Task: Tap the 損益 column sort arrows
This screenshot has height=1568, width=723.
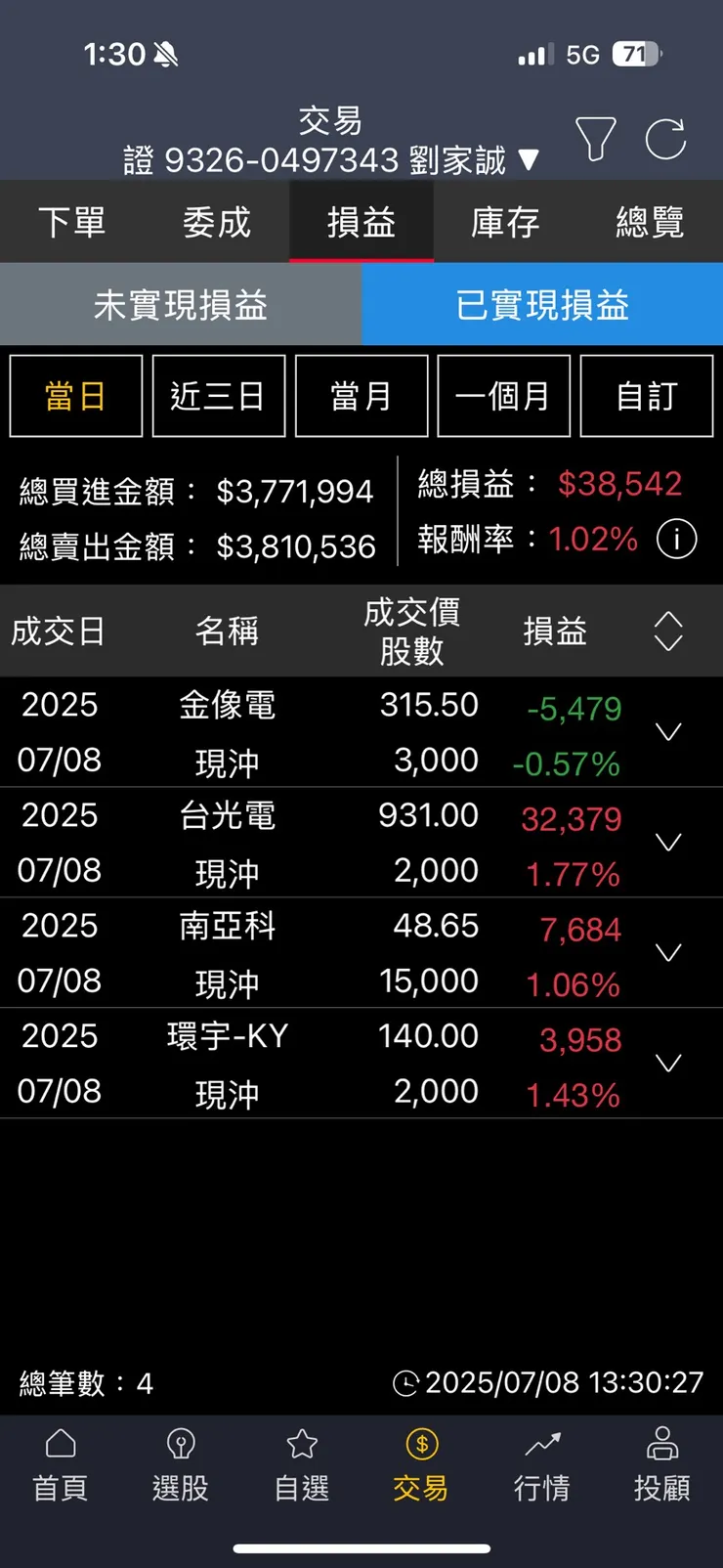Action: click(667, 631)
